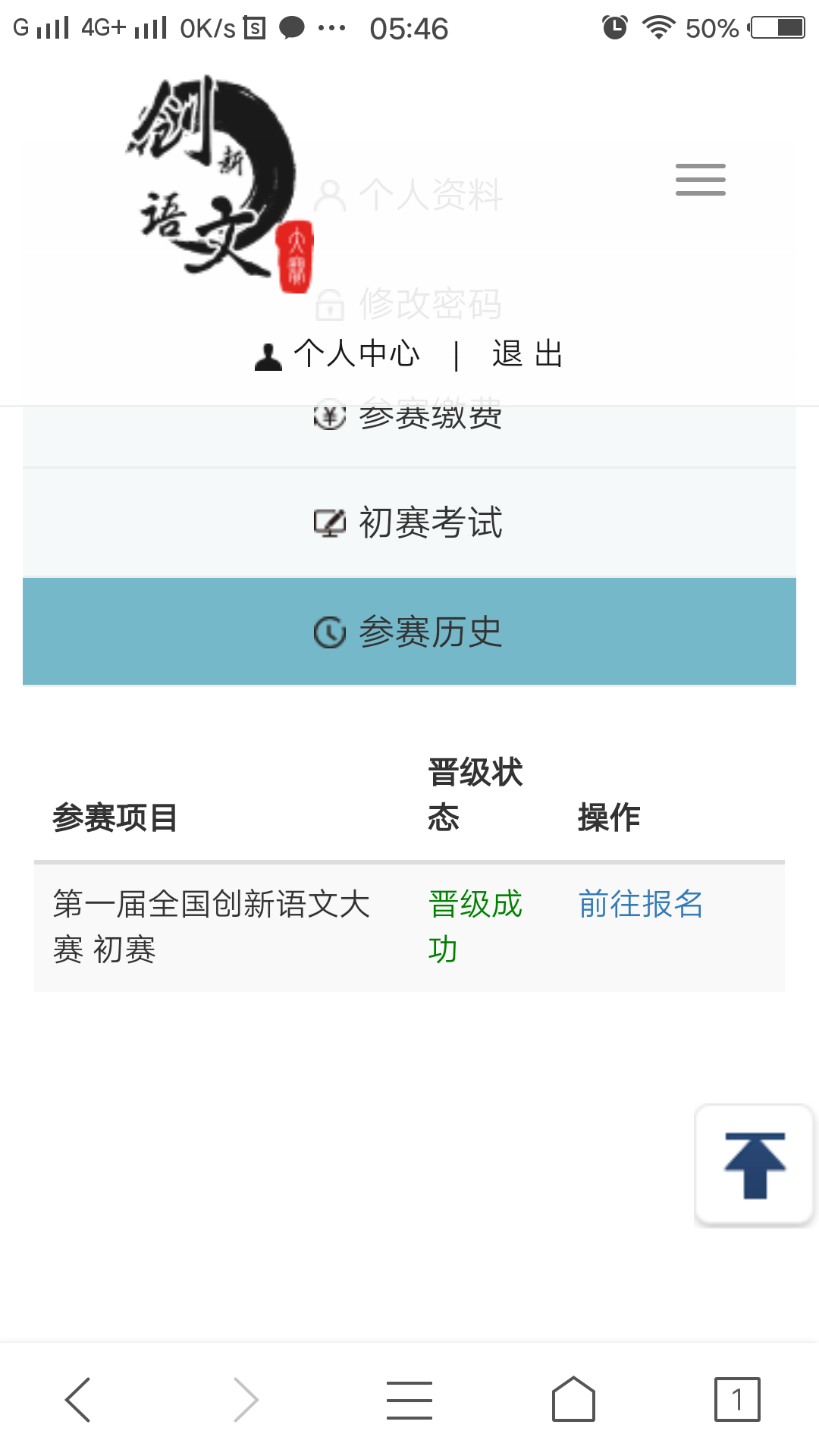Click the browser back arrow
This screenshot has width=819, height=1456.
click(x=76, y=1399)
